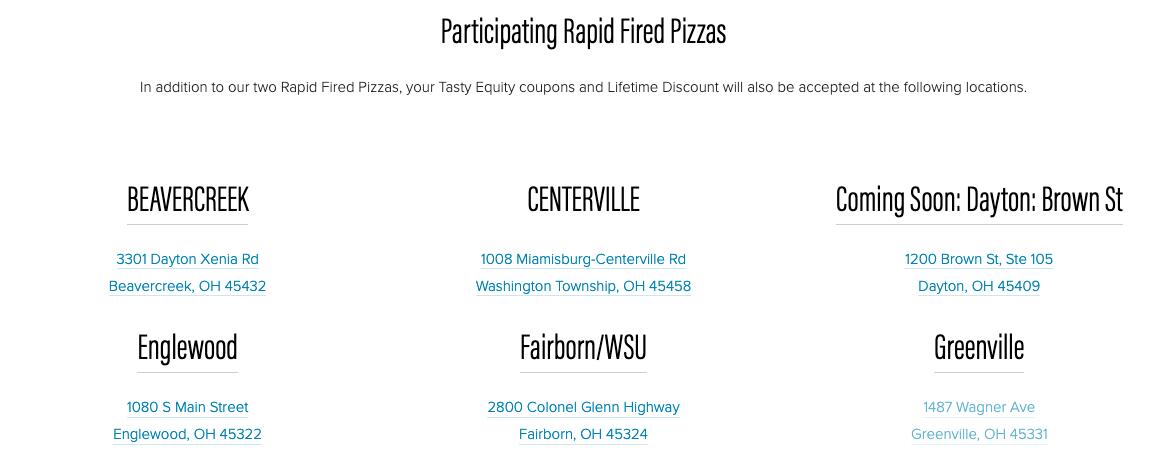Open the Beavercreek address 3301 Dayton Xenia Rd
1170x466 pixels.
(x=187, y=259)
